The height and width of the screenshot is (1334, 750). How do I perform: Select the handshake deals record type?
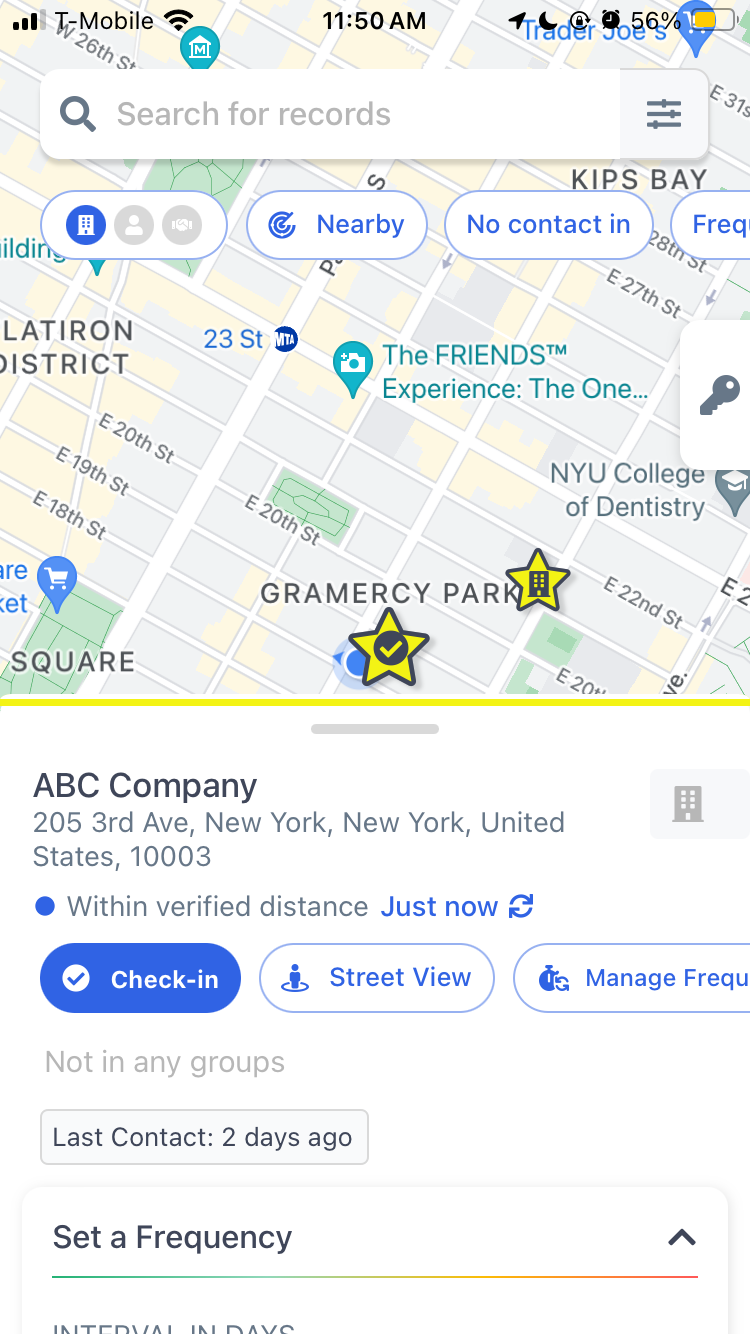pos(181,225)
